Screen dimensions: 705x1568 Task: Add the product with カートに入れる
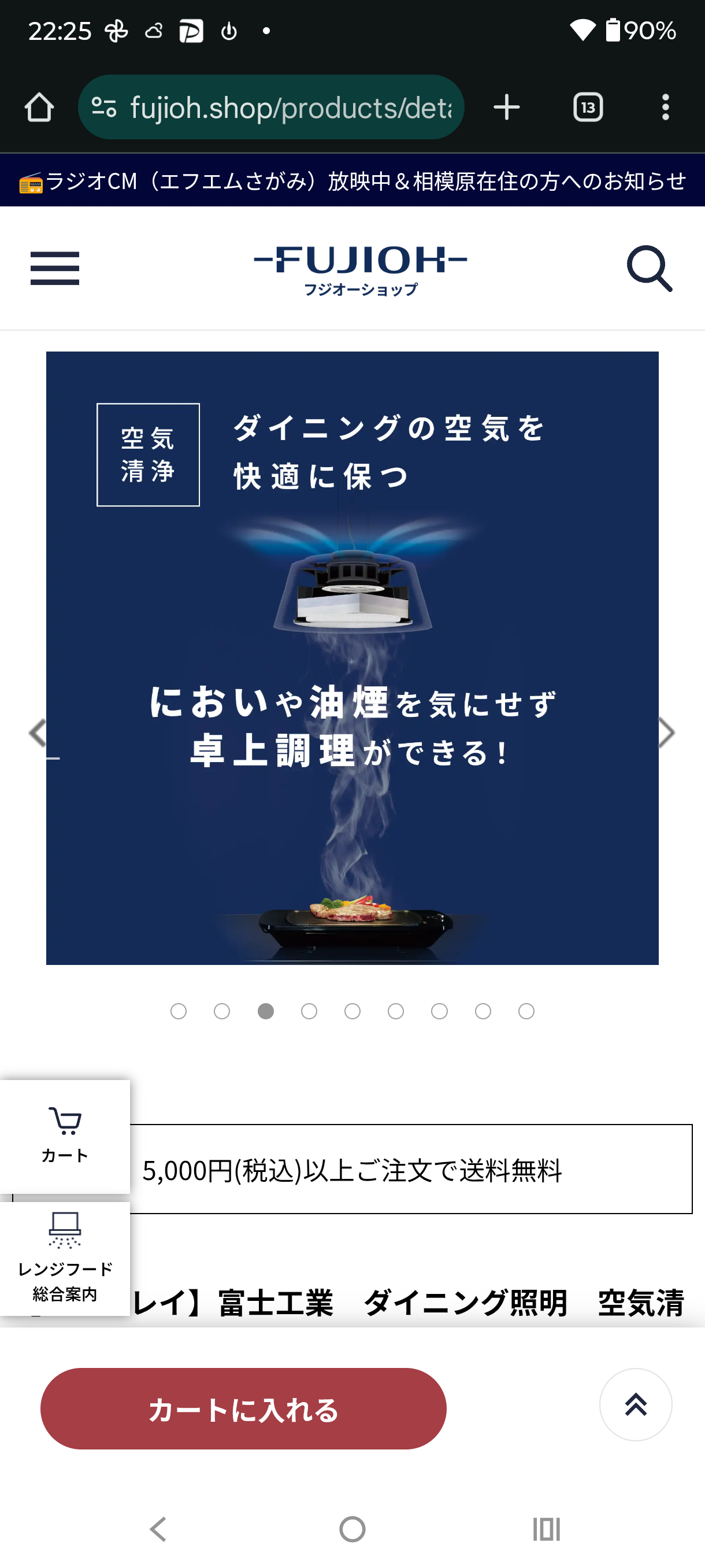click(x=243, y=1408)
